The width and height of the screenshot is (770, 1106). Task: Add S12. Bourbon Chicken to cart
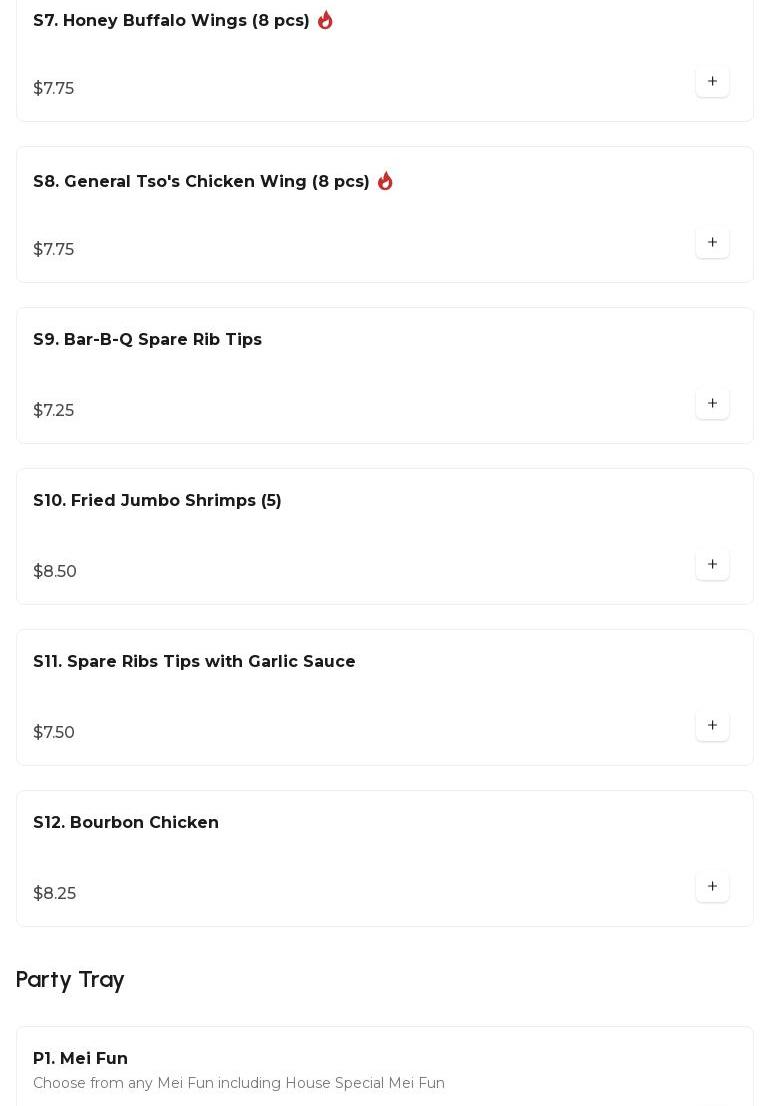[712, 887]
